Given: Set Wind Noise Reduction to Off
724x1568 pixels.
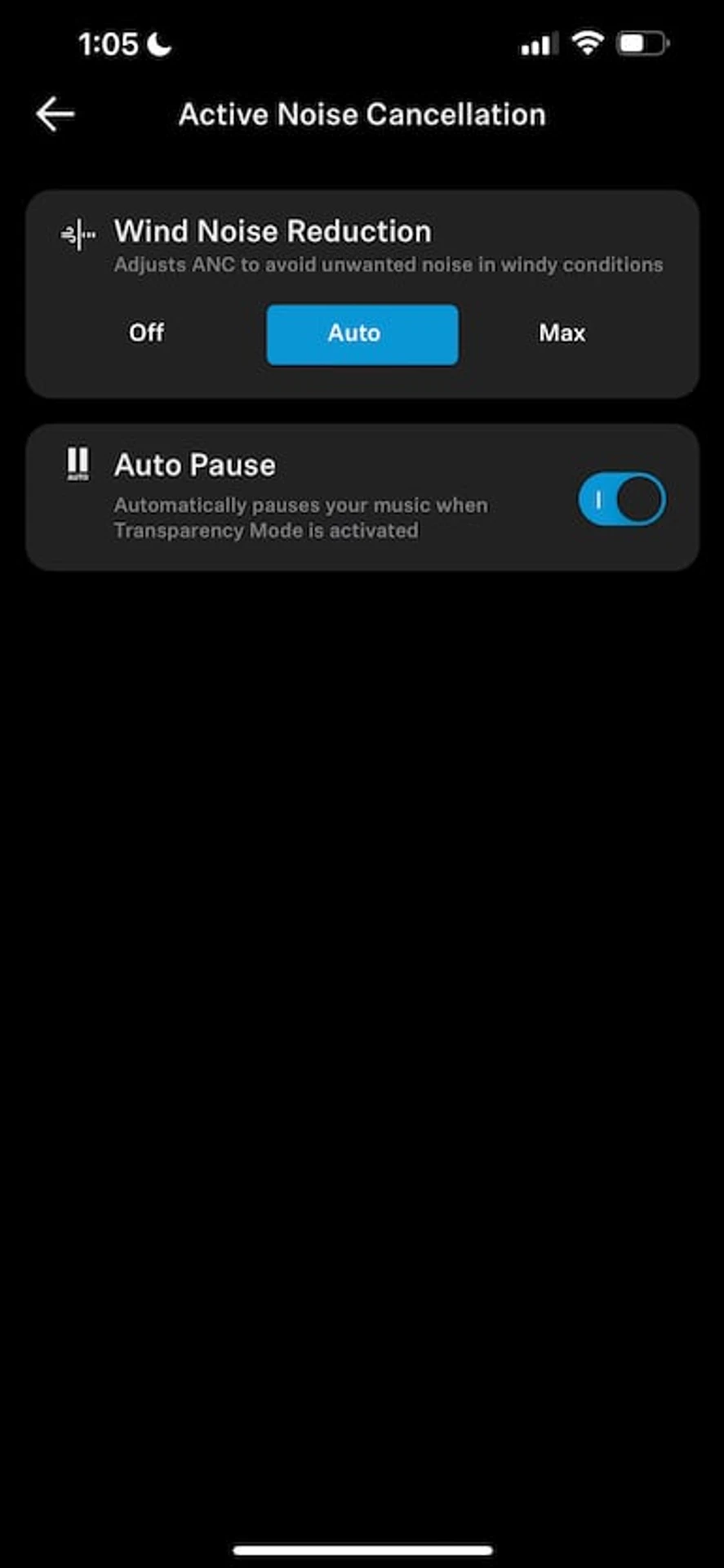Looking at the screenshot, I should 147,333.
